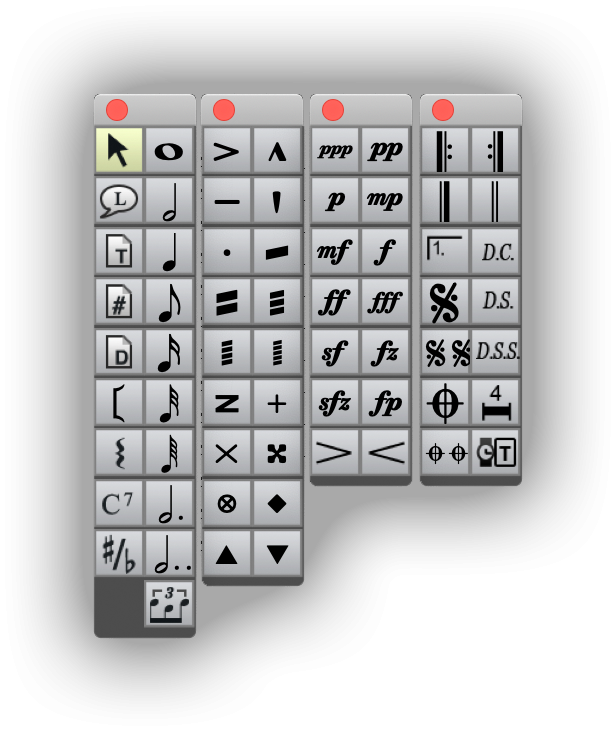Image resolution: width=616 pixels, height=731 pixels.
Task: Select the arrow pointer tool
Action: click(119, 151)
